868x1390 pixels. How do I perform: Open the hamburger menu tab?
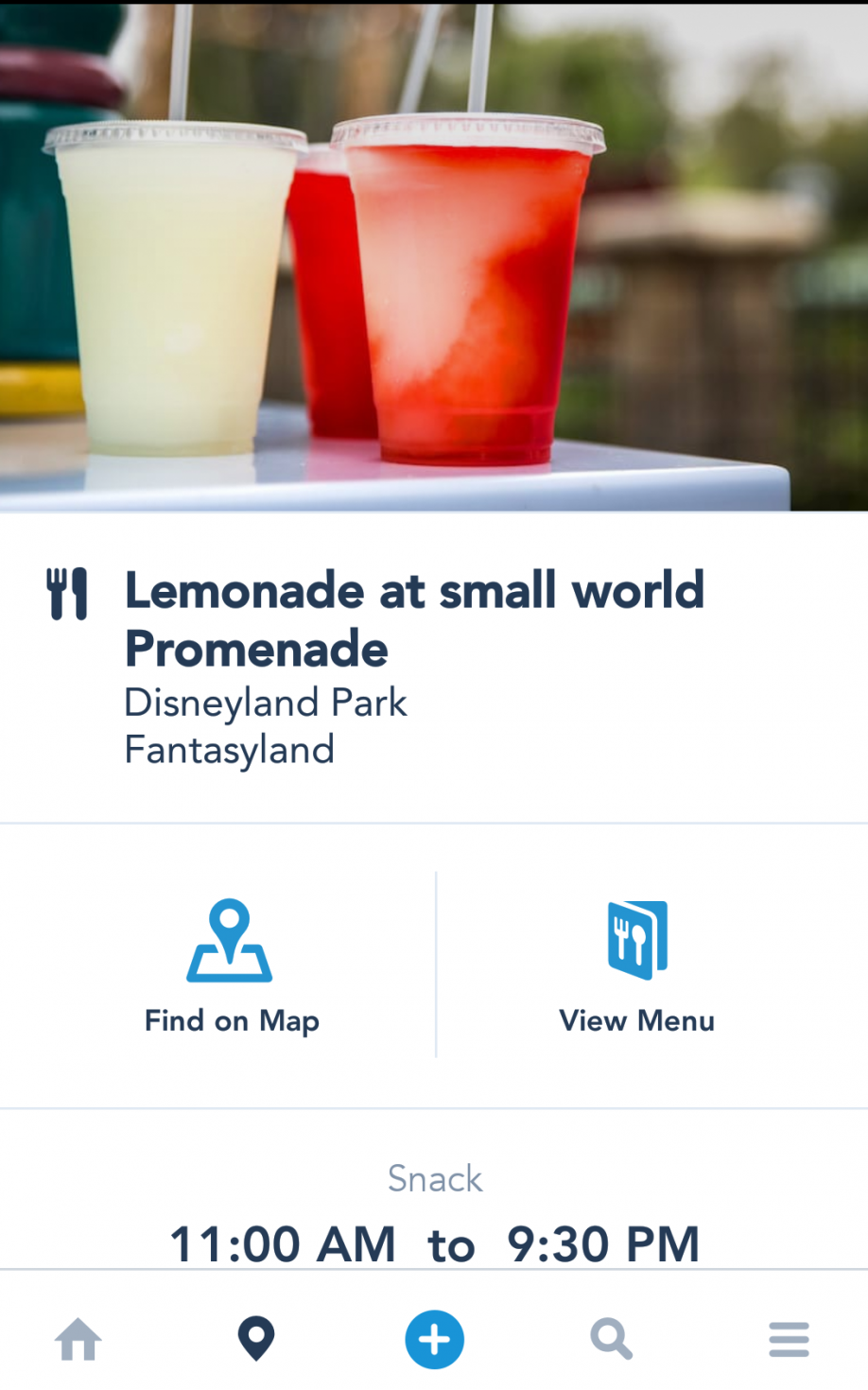coord(789,1339)
